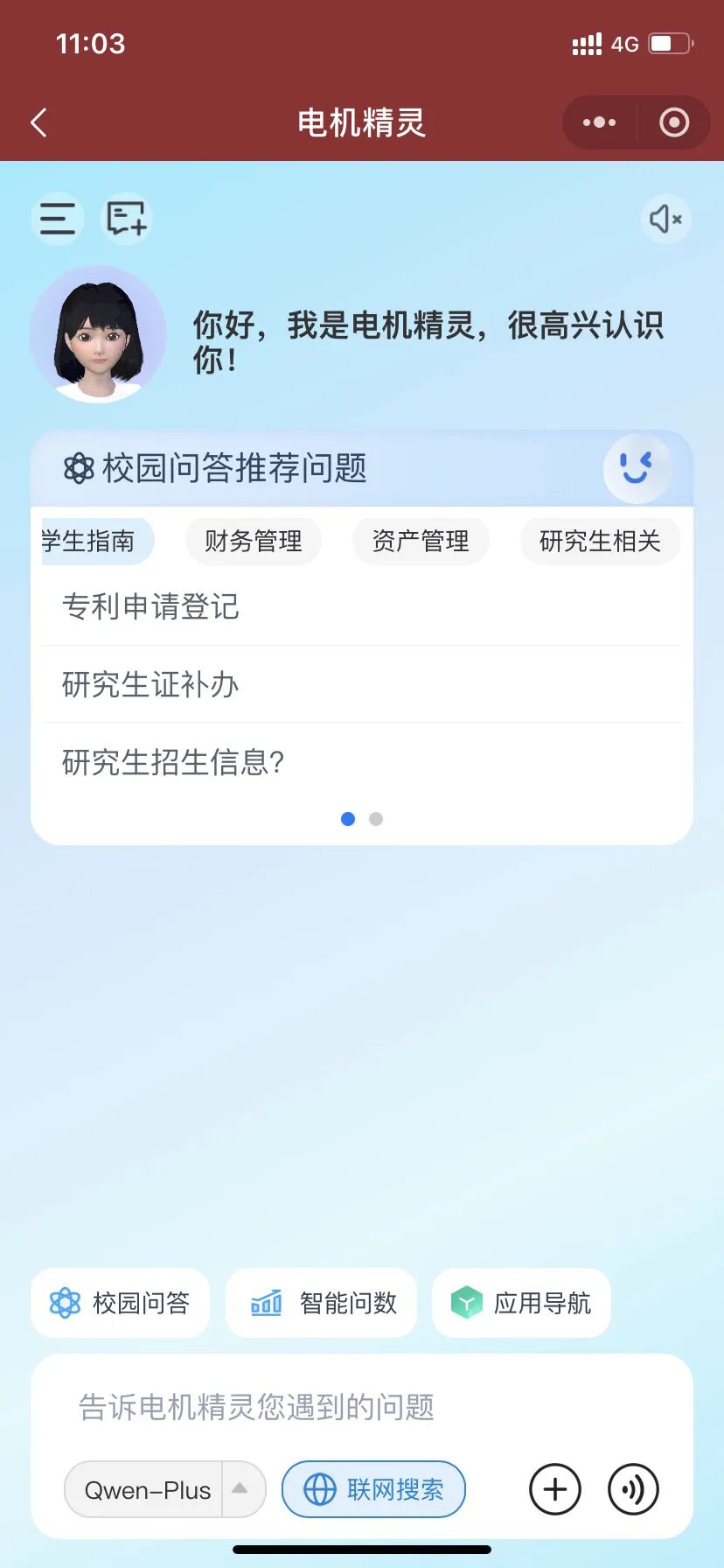Open the 研究生证补办 question
The width and height of the screenshot is (724, 1568).
click(x=150, y=684)
